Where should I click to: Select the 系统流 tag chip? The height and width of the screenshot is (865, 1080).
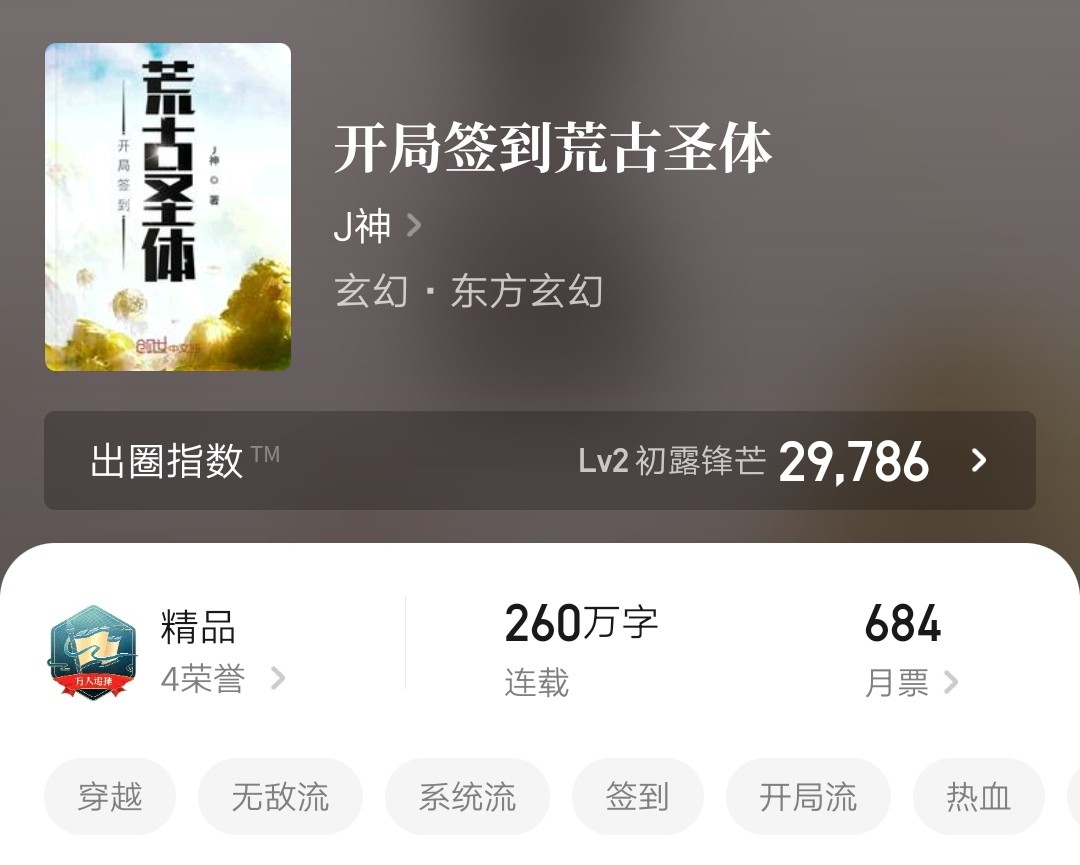467,797
